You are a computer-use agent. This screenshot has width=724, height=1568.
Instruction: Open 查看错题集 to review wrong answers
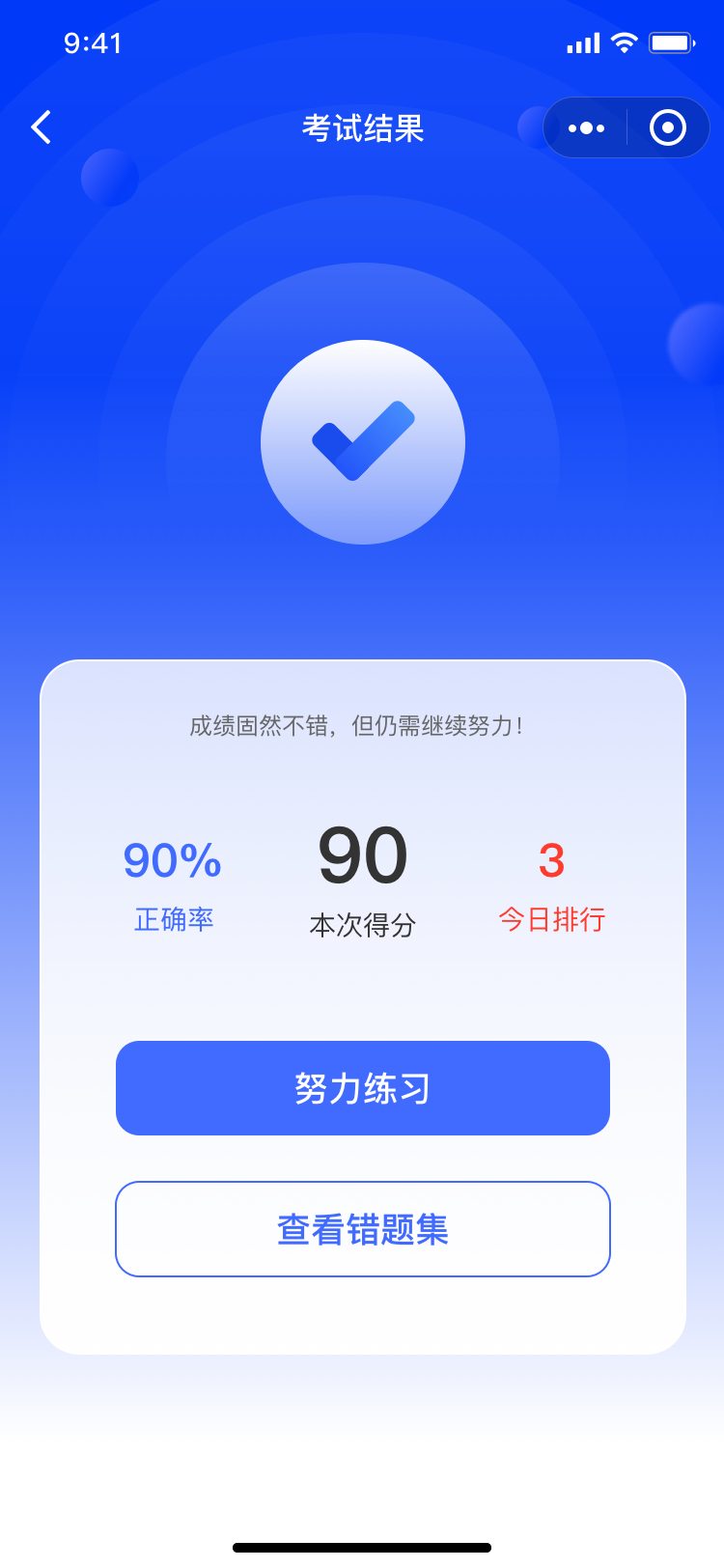point(362,1229)
